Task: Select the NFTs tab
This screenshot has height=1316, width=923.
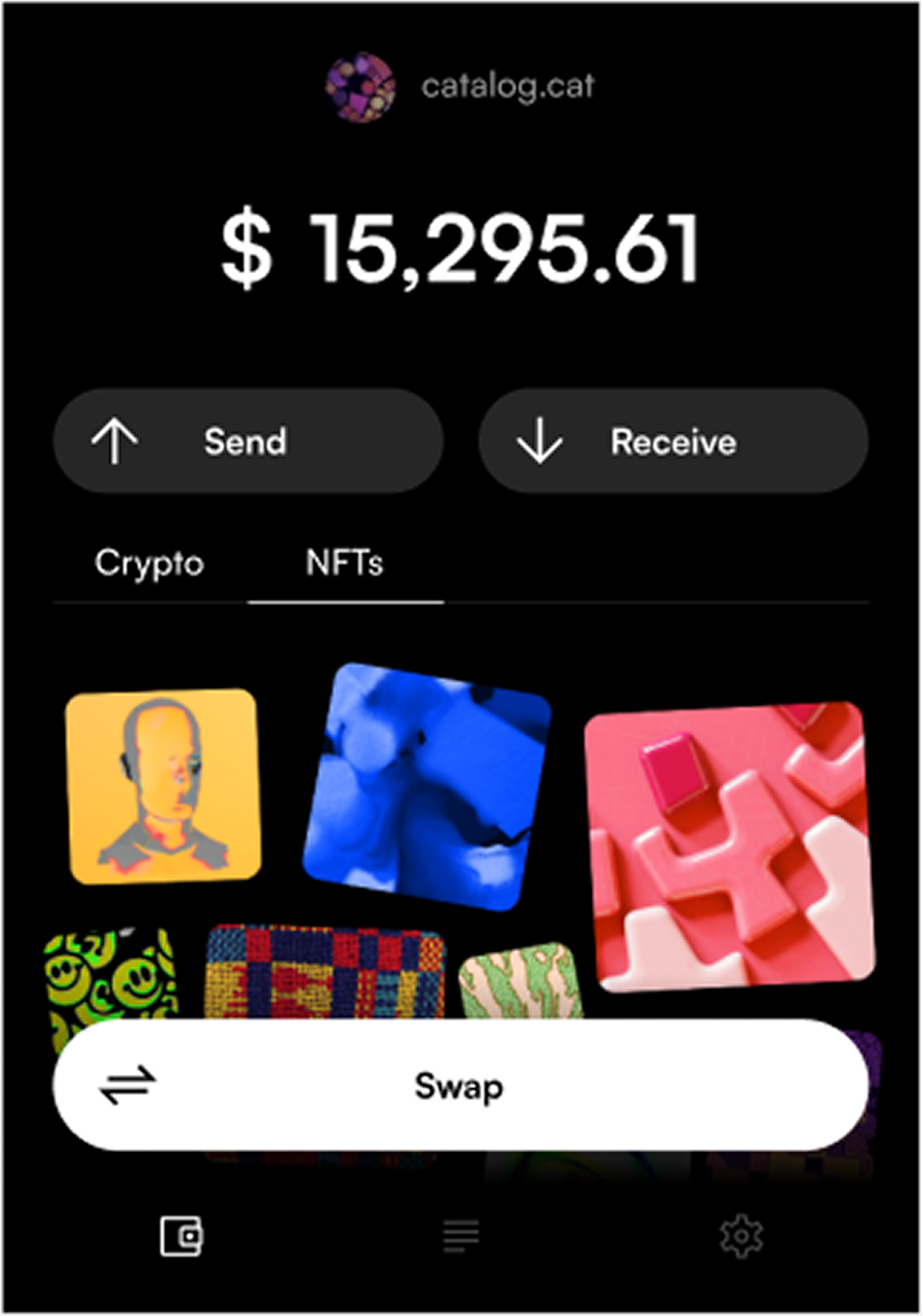Action: coord(344,563)
